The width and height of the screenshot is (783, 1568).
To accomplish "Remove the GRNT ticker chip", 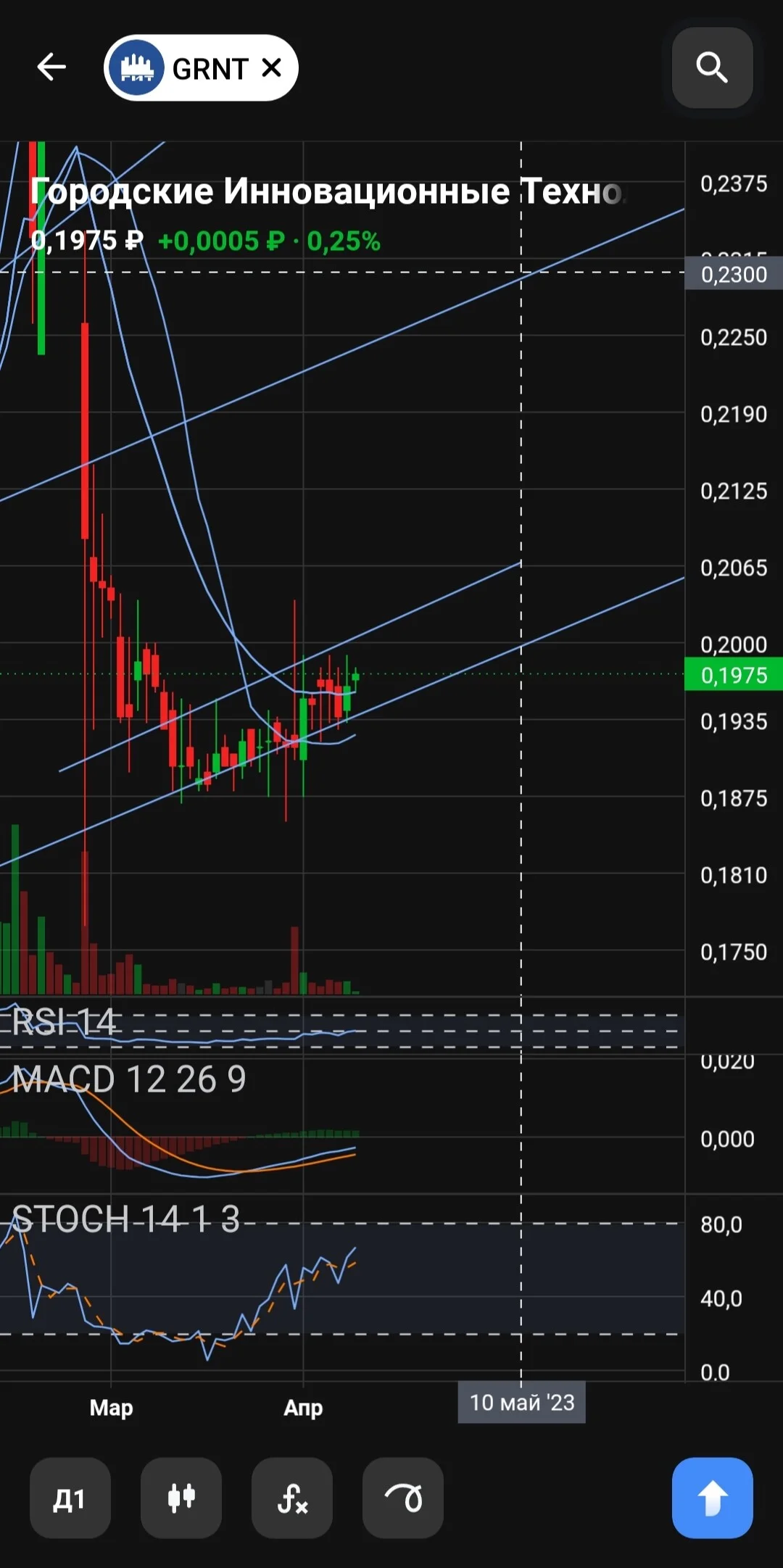I will (x=272, y=68).
